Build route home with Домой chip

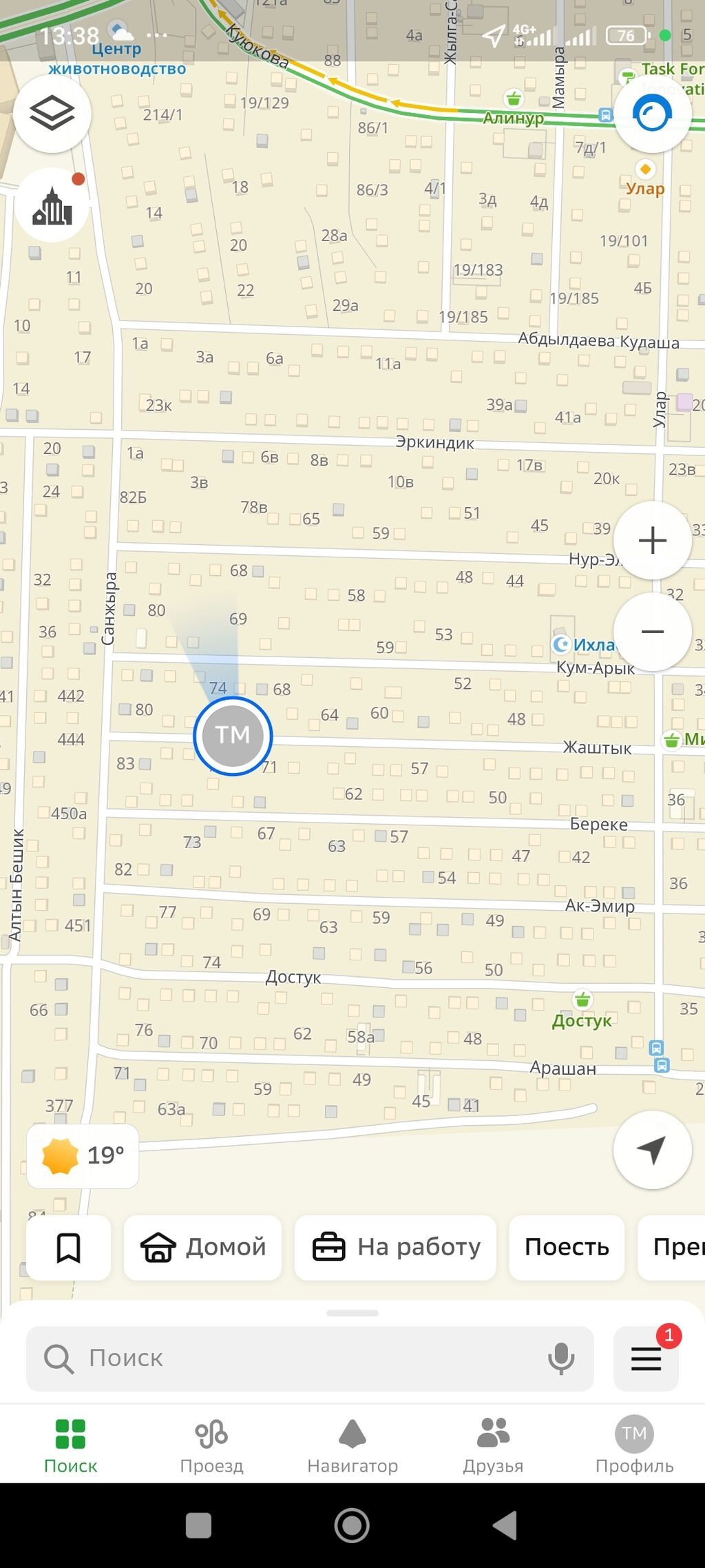tap(203, 1248)
